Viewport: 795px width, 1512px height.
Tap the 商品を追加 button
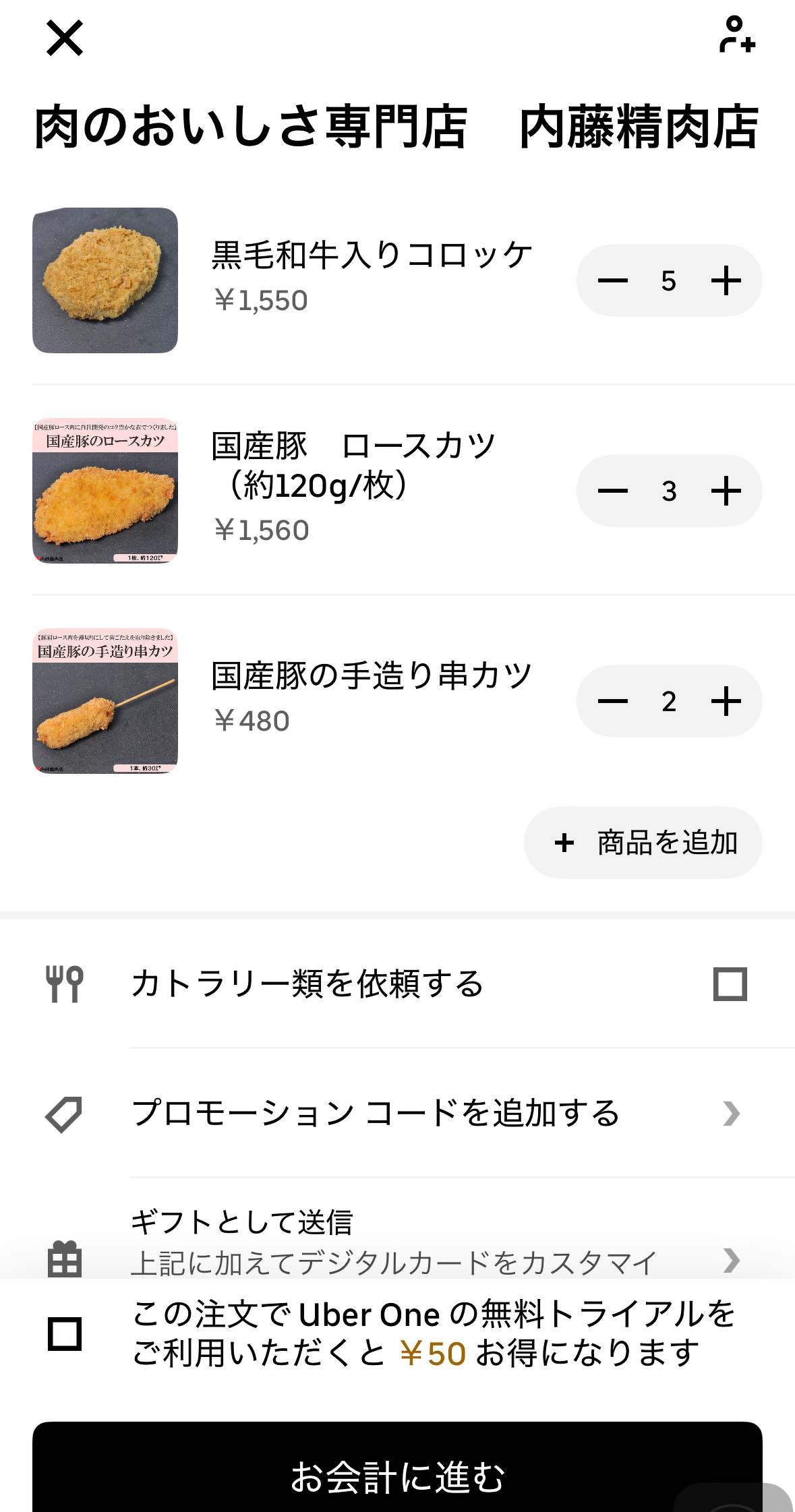[643, 843]
